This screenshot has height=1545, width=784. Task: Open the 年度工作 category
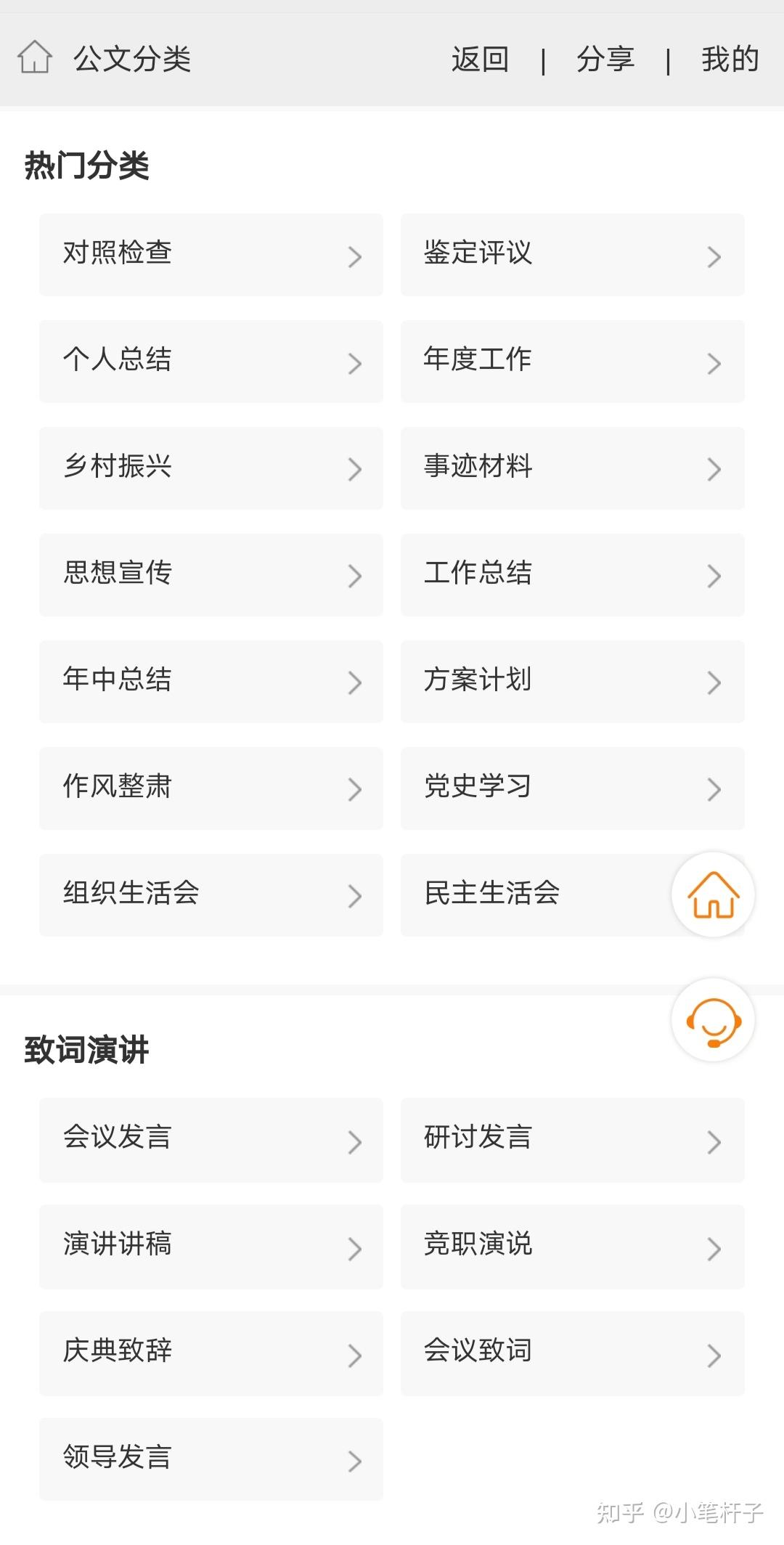coord(572,361)
